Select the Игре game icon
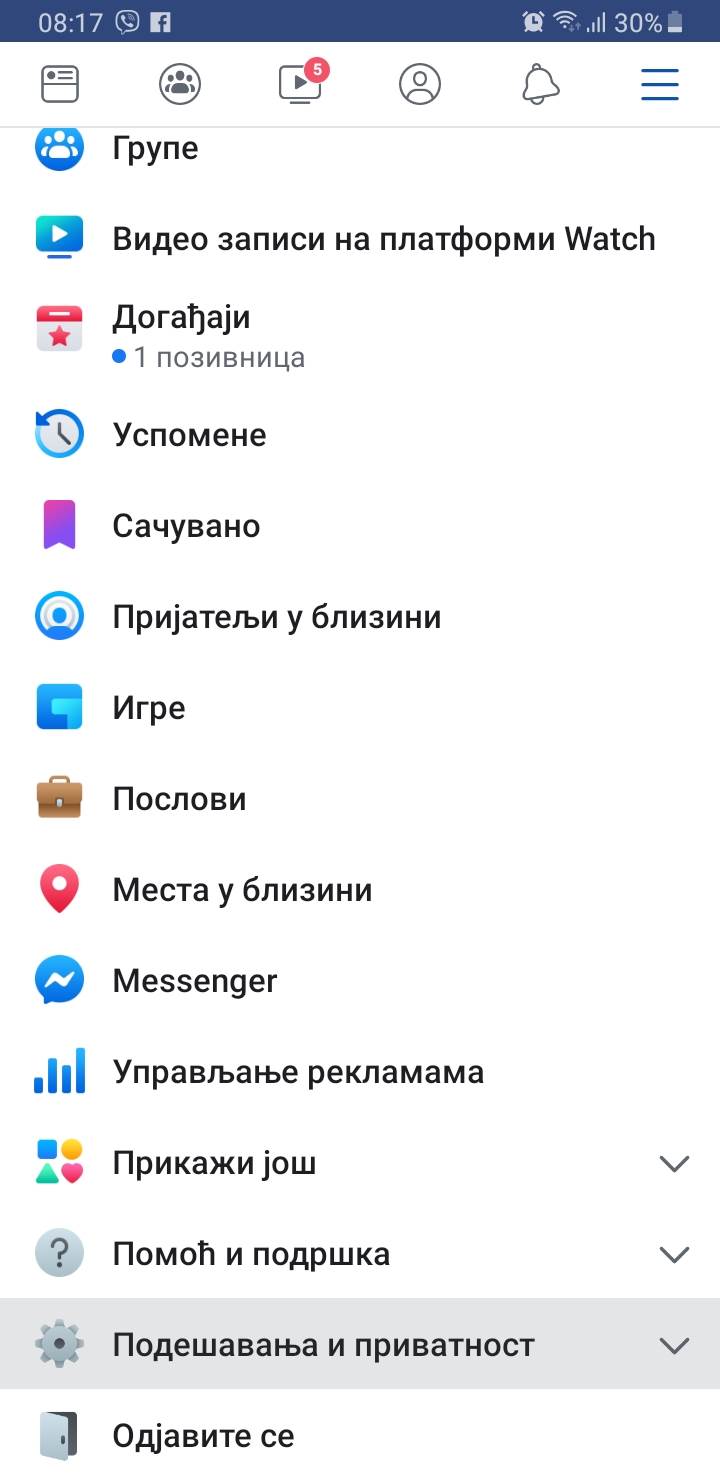The width and height of the screenshot is (720, 1480). pyautogui.click(x=59, y=707)
